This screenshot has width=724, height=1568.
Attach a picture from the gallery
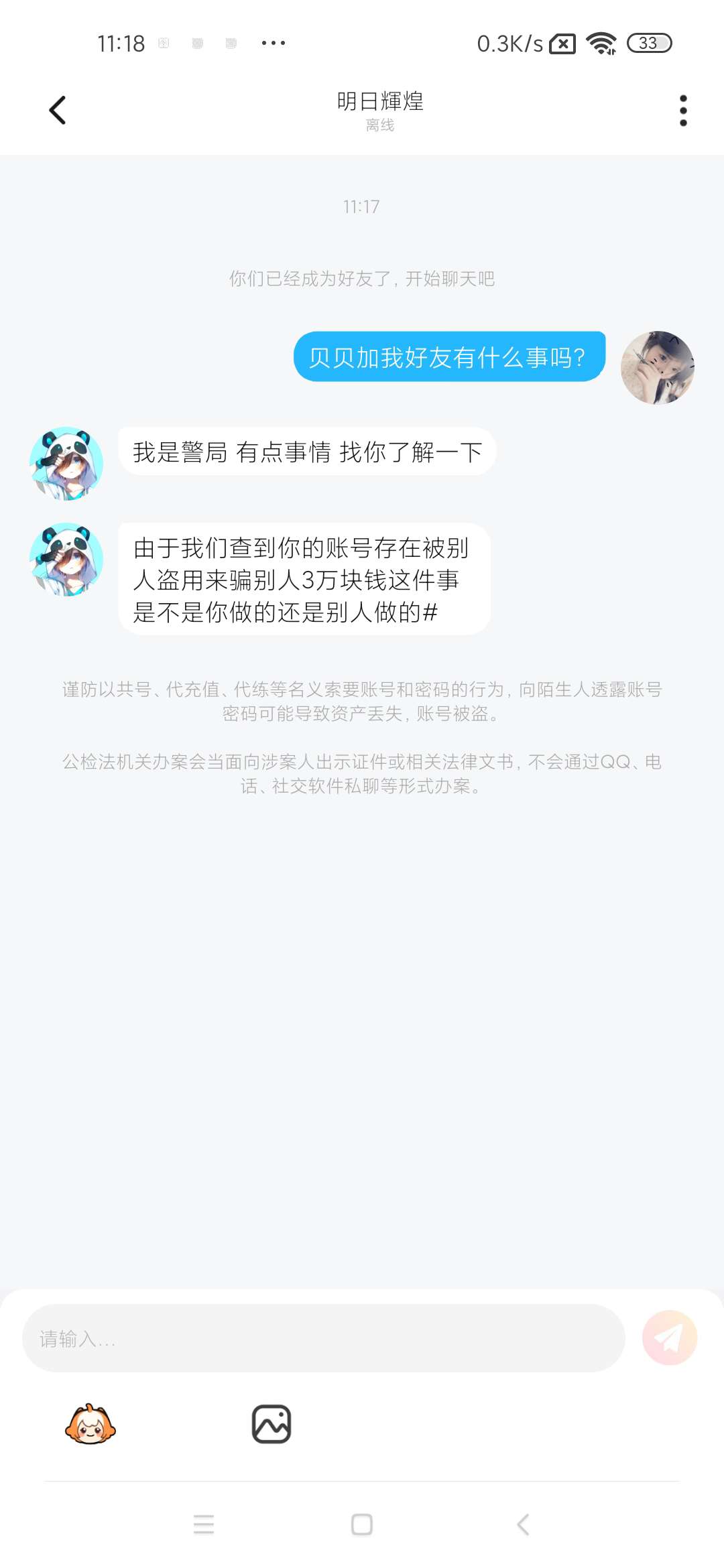tap(271, 1424)
